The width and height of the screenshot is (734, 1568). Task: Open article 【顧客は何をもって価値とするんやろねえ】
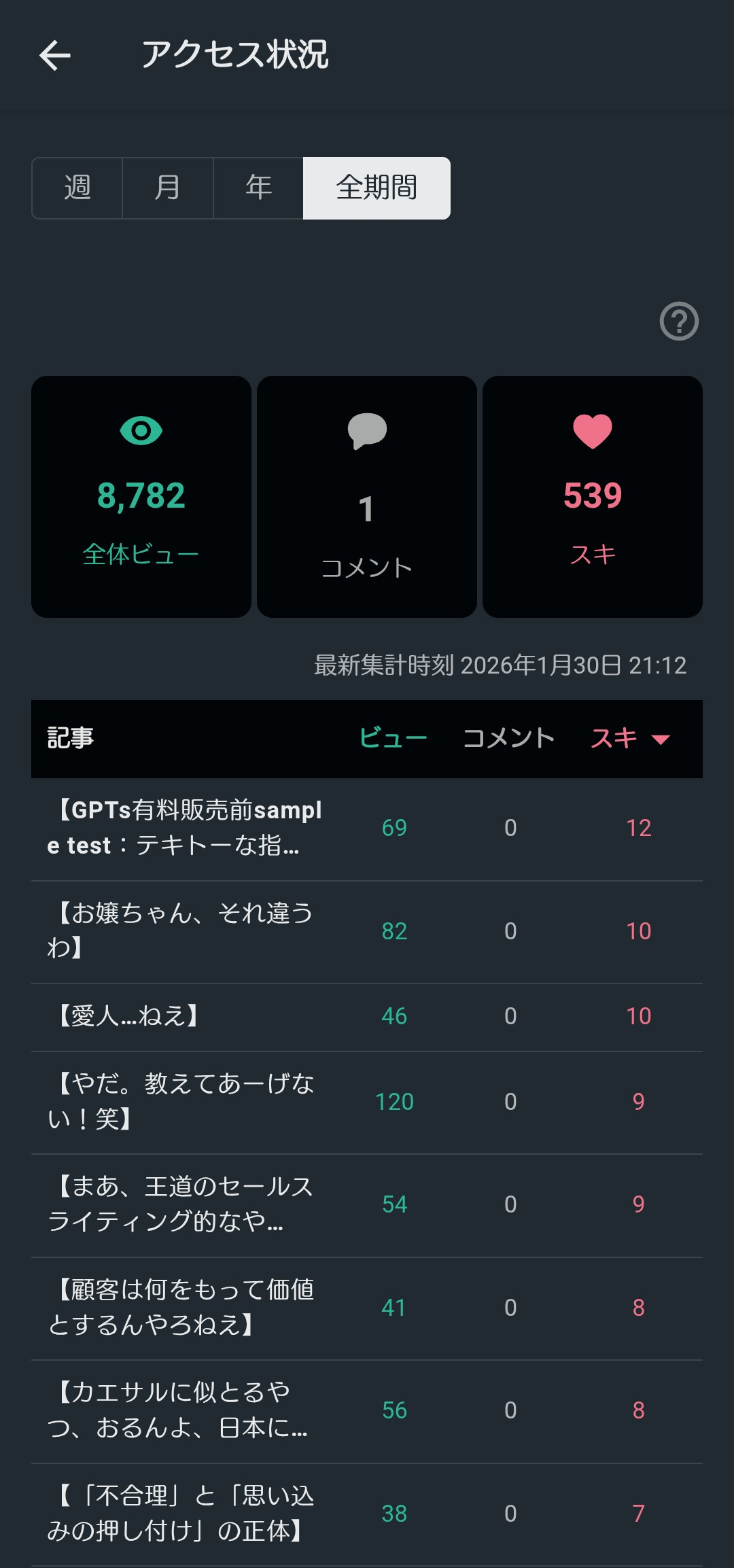[x=181, y=1307]
